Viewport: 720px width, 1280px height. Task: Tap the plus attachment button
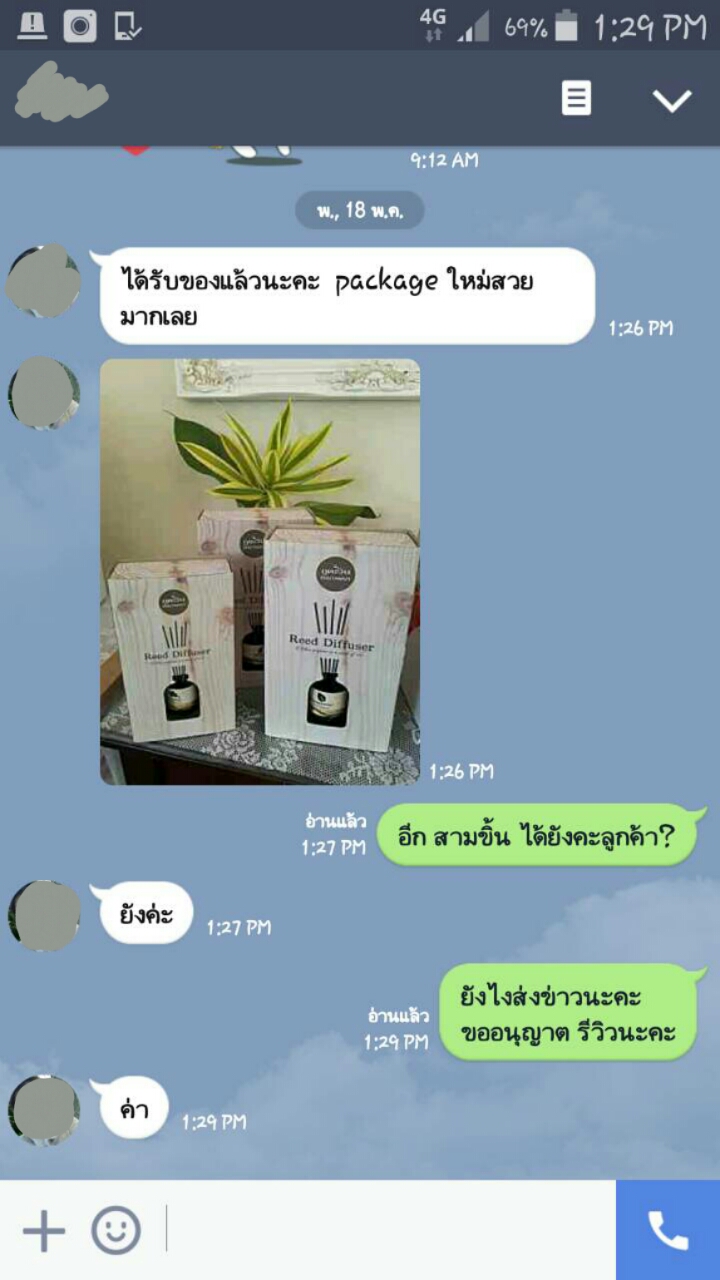click(44, 1231)
